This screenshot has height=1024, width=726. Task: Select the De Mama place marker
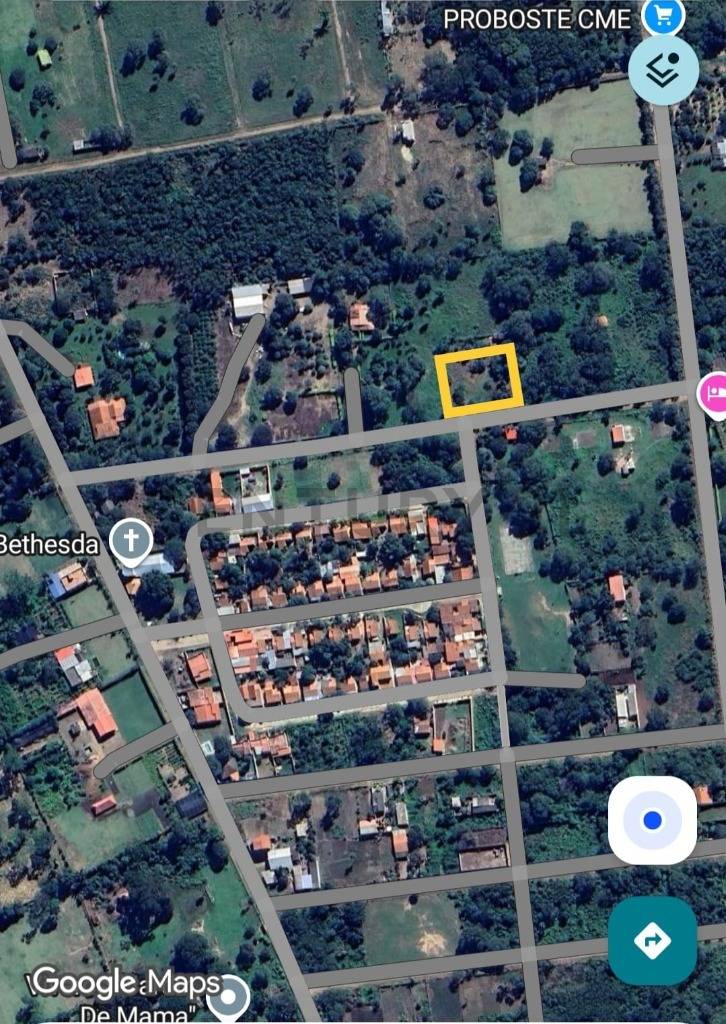tap(233, 996)
